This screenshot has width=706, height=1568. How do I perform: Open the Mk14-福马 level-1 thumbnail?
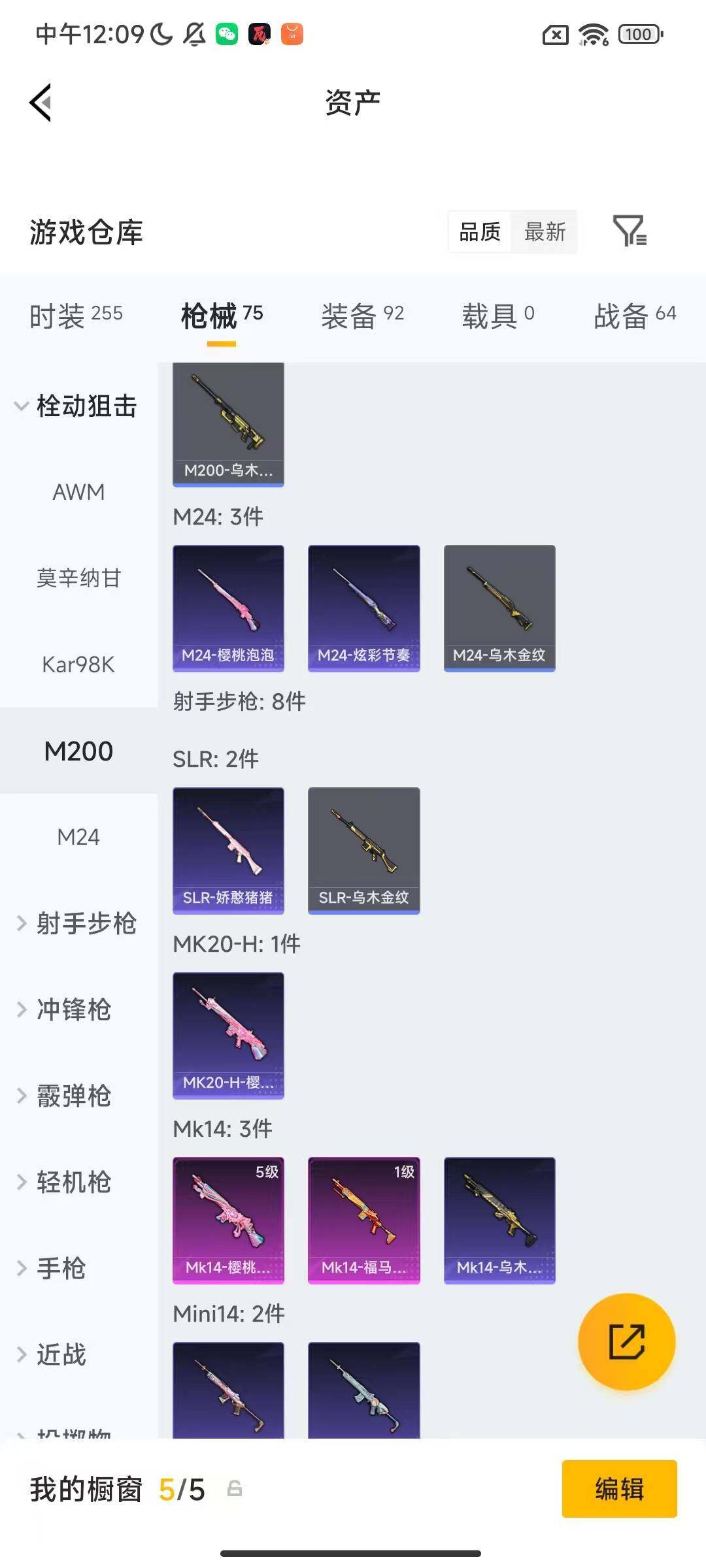363,1219
